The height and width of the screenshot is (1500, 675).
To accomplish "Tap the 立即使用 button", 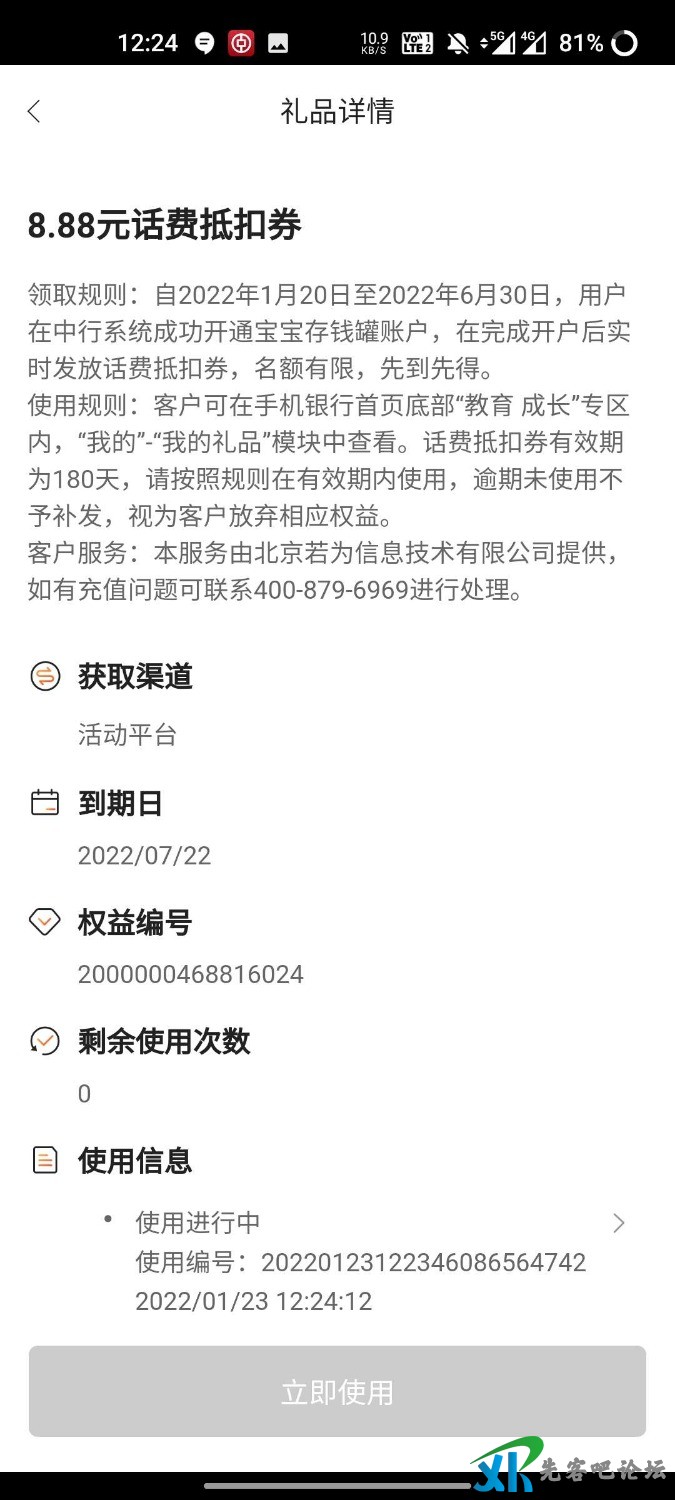I will 337,1391.
